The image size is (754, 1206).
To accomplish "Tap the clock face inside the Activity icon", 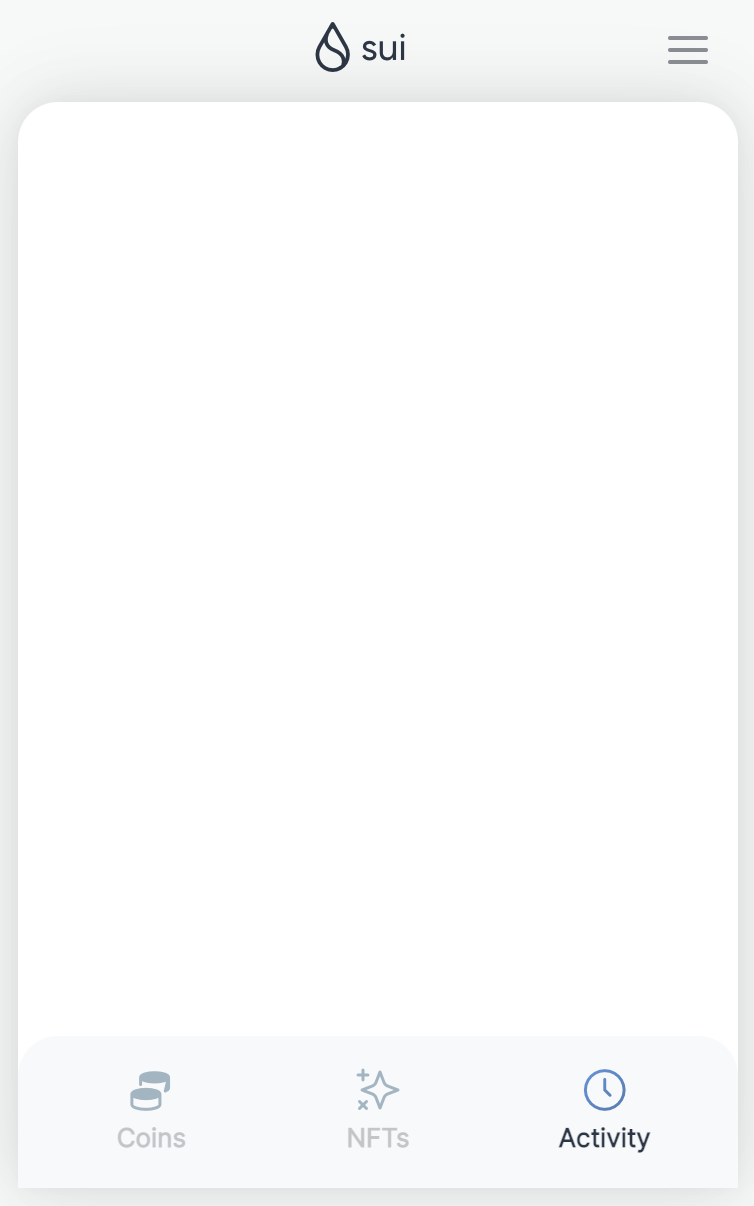I will point(604,1090).
